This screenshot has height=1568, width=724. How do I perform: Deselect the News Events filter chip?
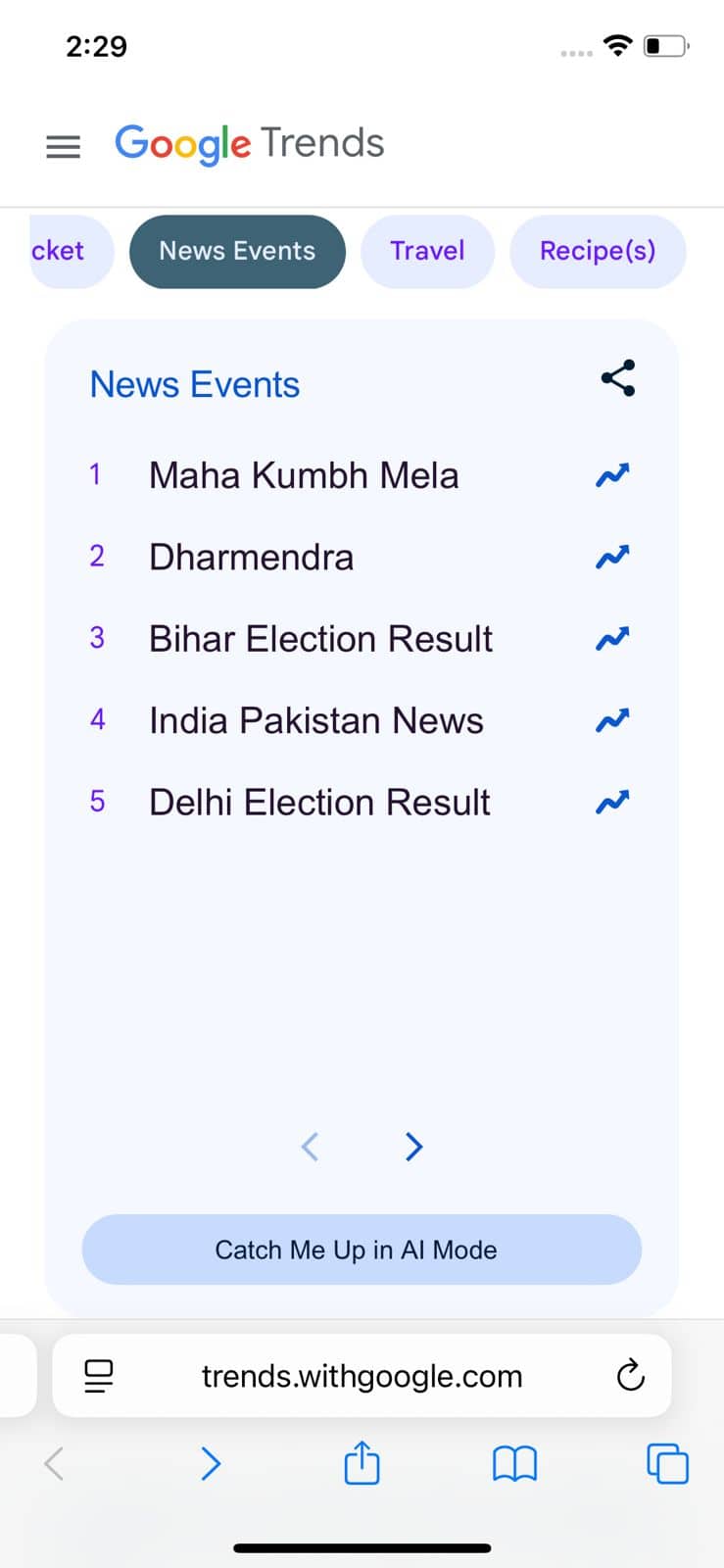236,251
